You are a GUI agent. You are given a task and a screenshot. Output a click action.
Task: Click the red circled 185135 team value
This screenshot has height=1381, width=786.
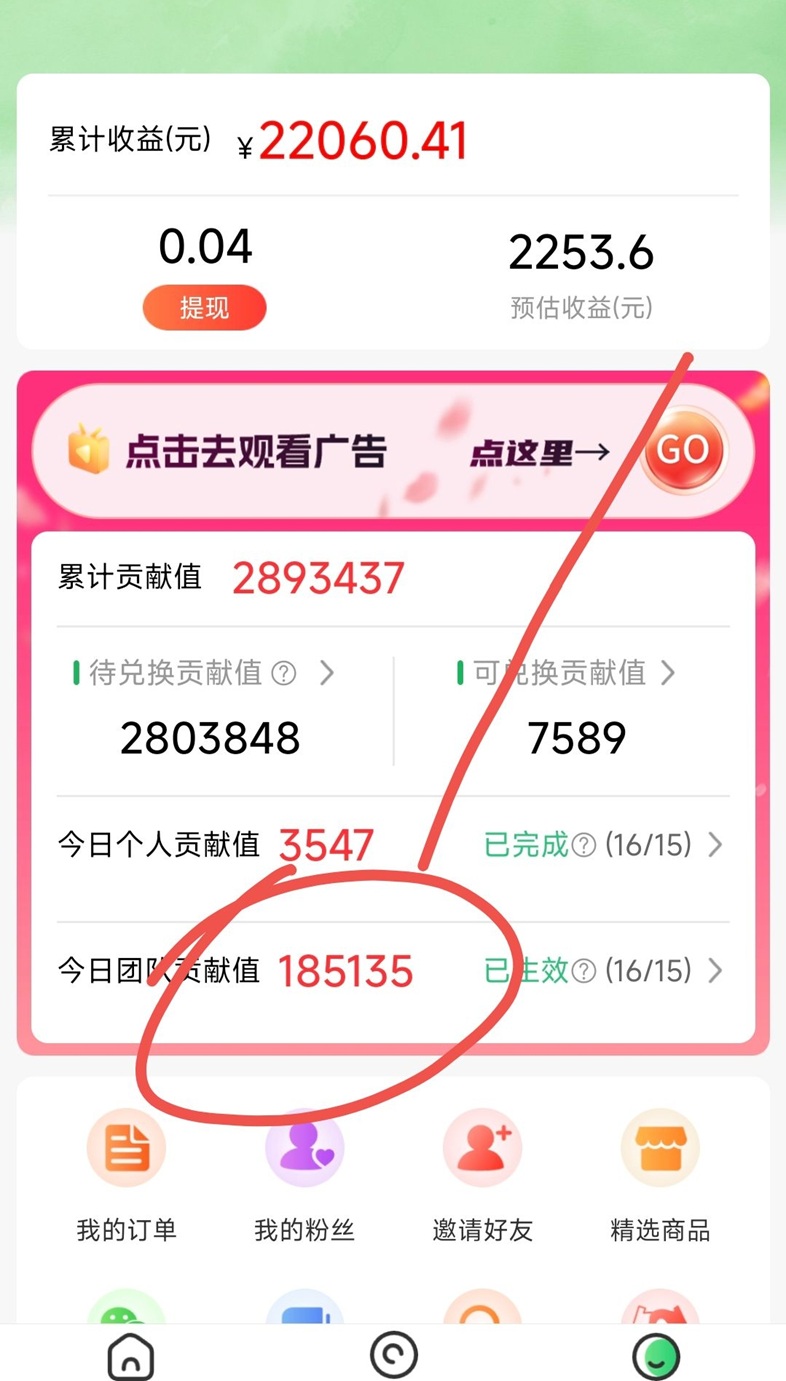tap(346, 971)
